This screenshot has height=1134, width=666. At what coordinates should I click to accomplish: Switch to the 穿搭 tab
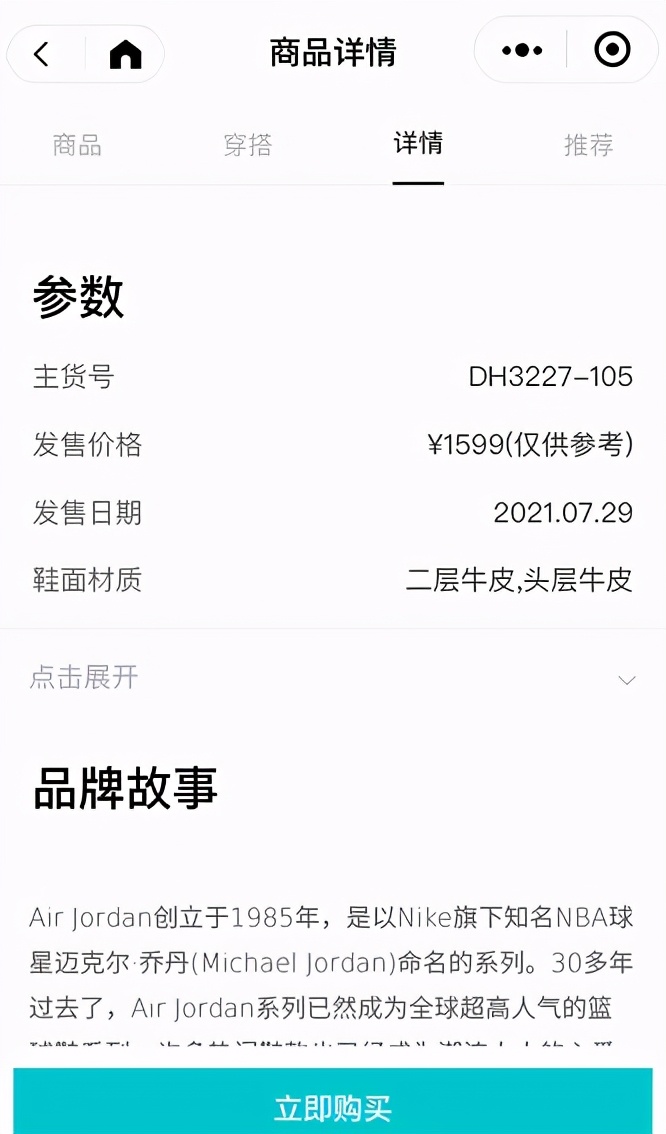click(248, 145)
